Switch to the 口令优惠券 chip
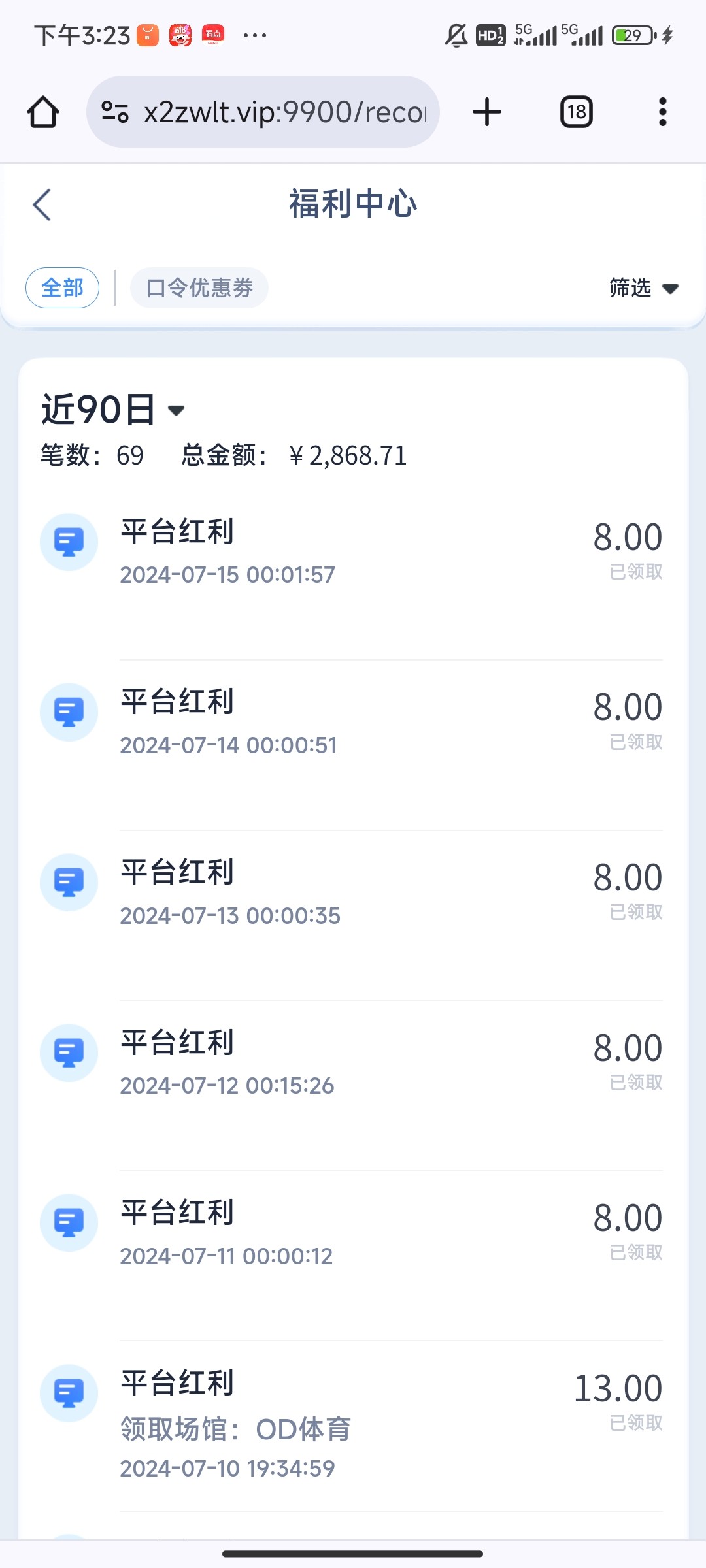 point(199,287)
